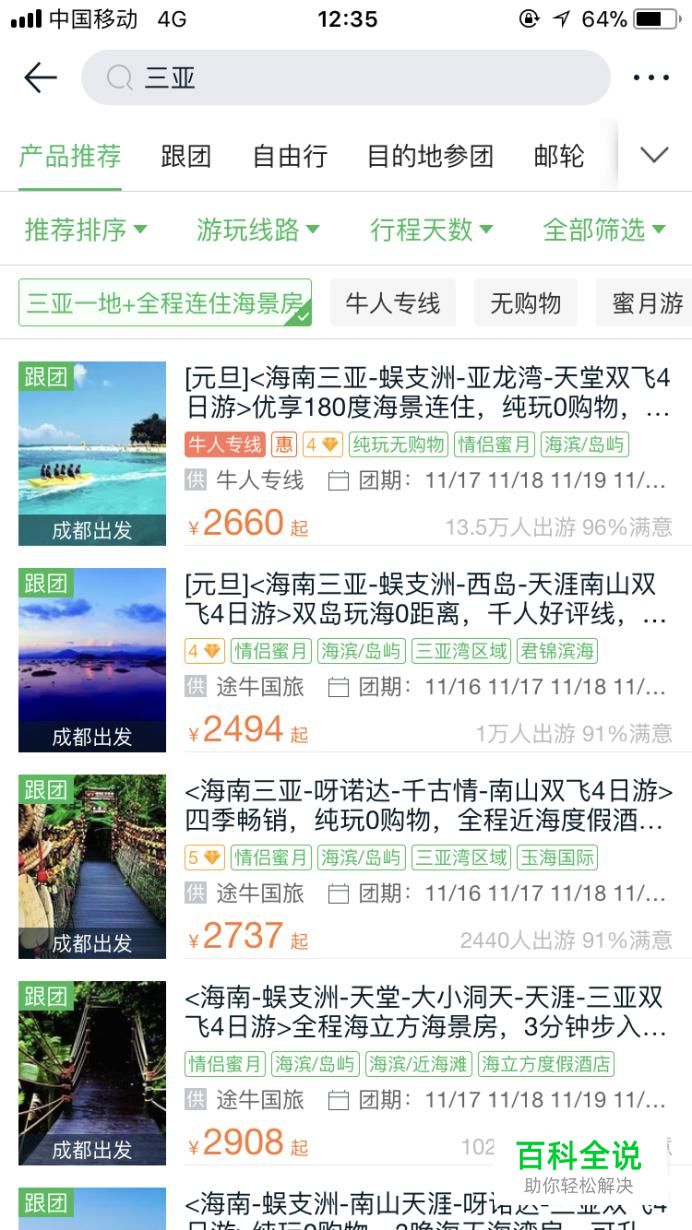The image size is (692, 1230).
Task: Tap the search box showing 三亚
Action: 345,78
